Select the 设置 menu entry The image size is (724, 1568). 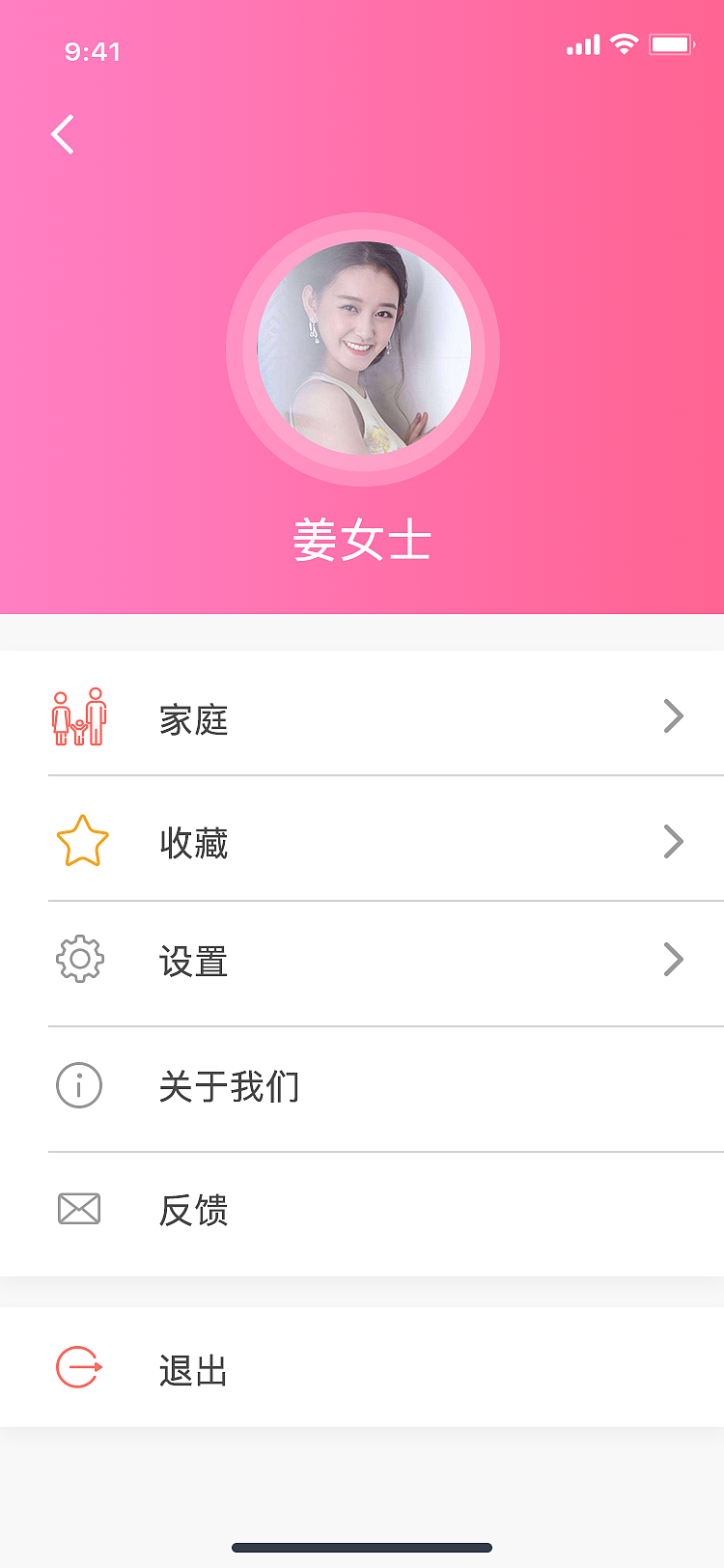pyautogui.click(x=194, y=963)
